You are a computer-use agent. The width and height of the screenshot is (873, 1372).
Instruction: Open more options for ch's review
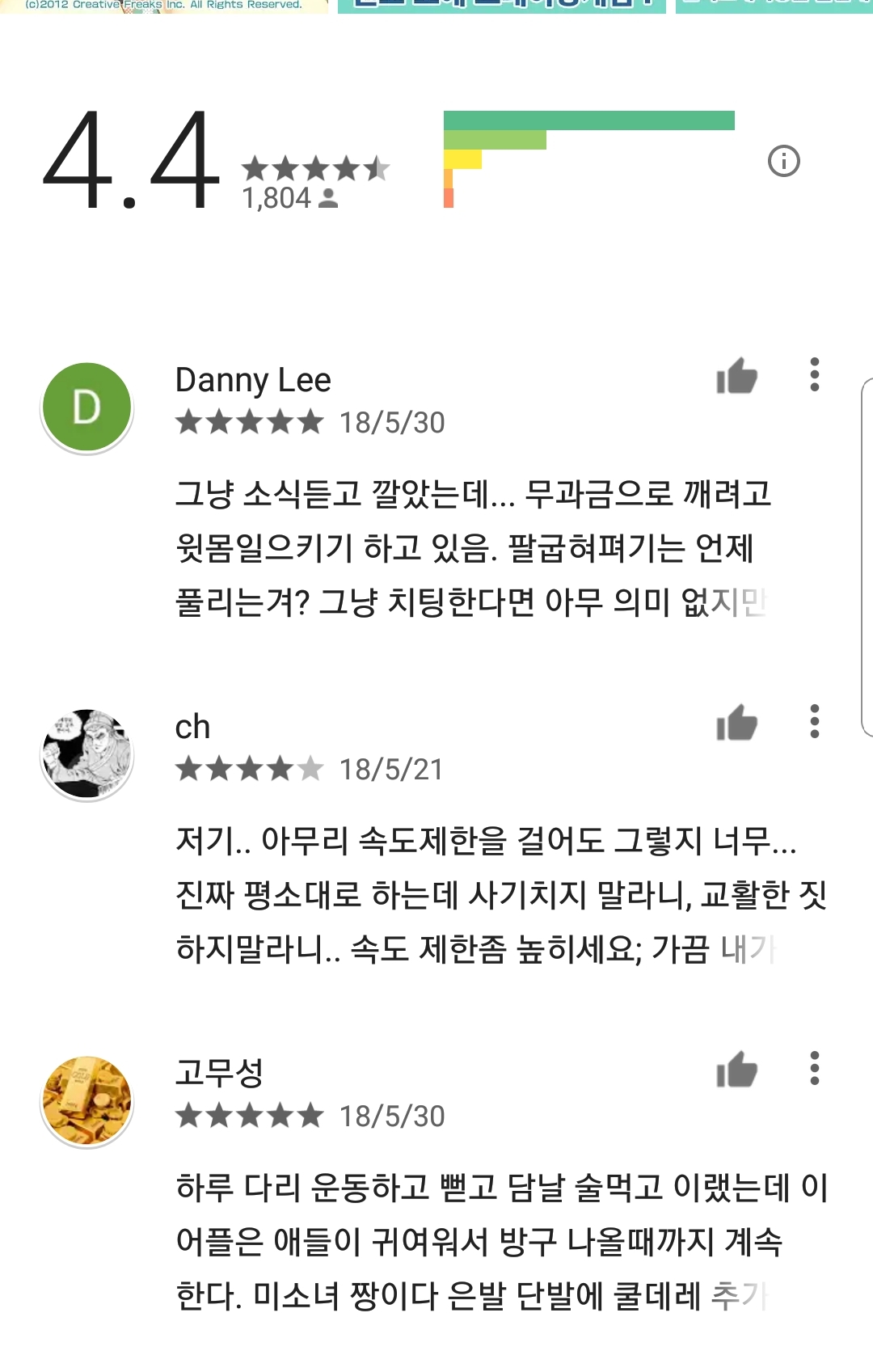click(814, 721)
